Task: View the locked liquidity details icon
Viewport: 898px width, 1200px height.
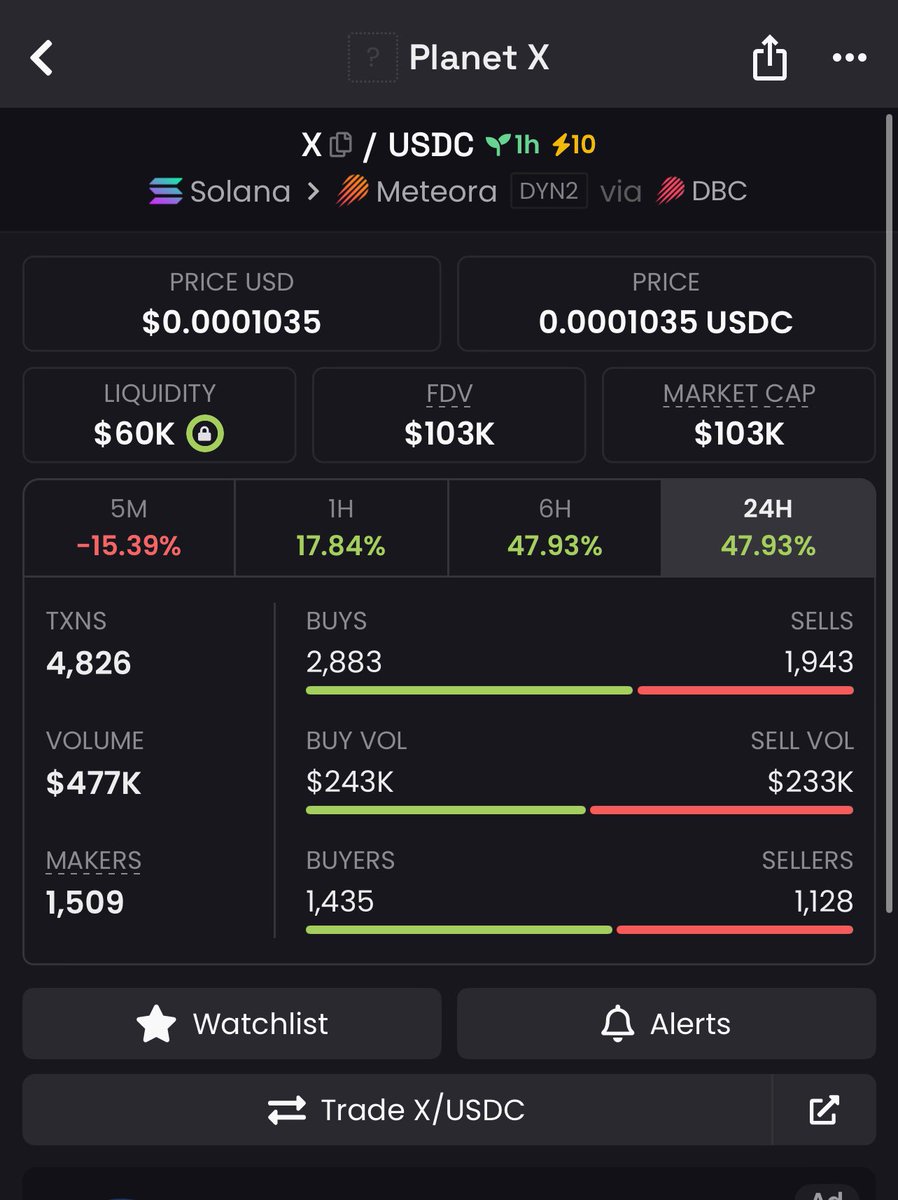Action: point(205,434)
